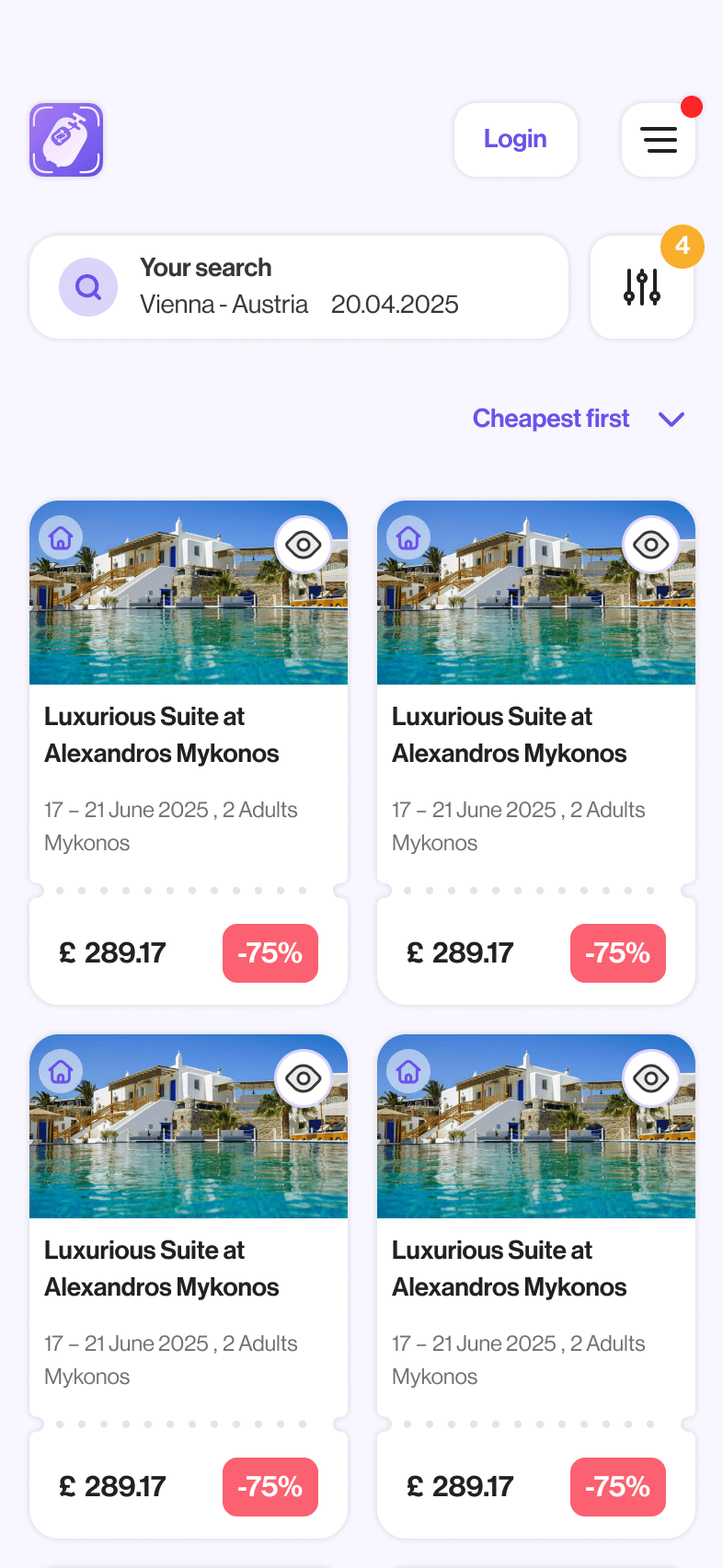
Task: Toggle the eye preview on the bottom-left listing
Action: point(304,1078)
